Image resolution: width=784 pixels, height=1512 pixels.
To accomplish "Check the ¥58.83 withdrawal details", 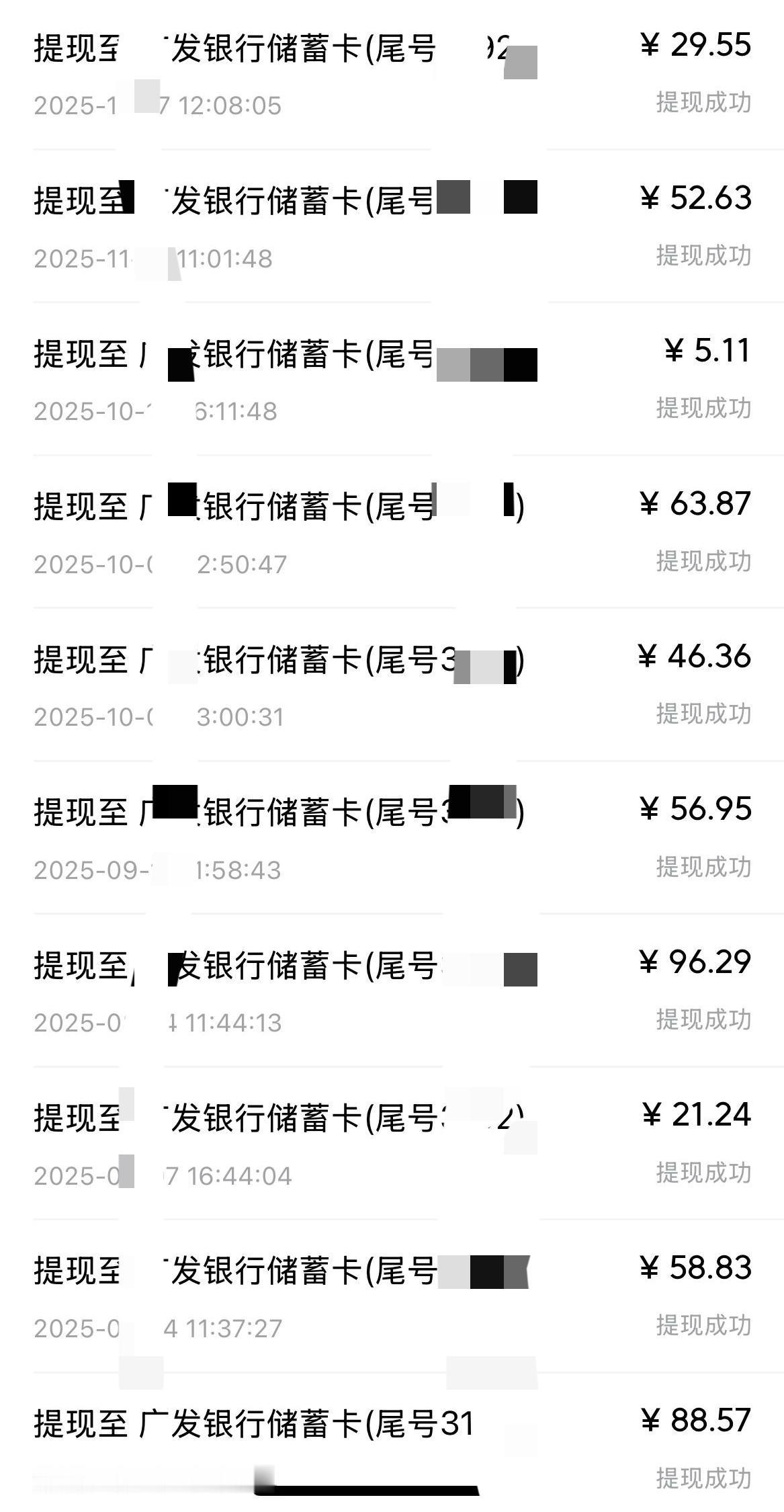I will tap(392, 1297).
